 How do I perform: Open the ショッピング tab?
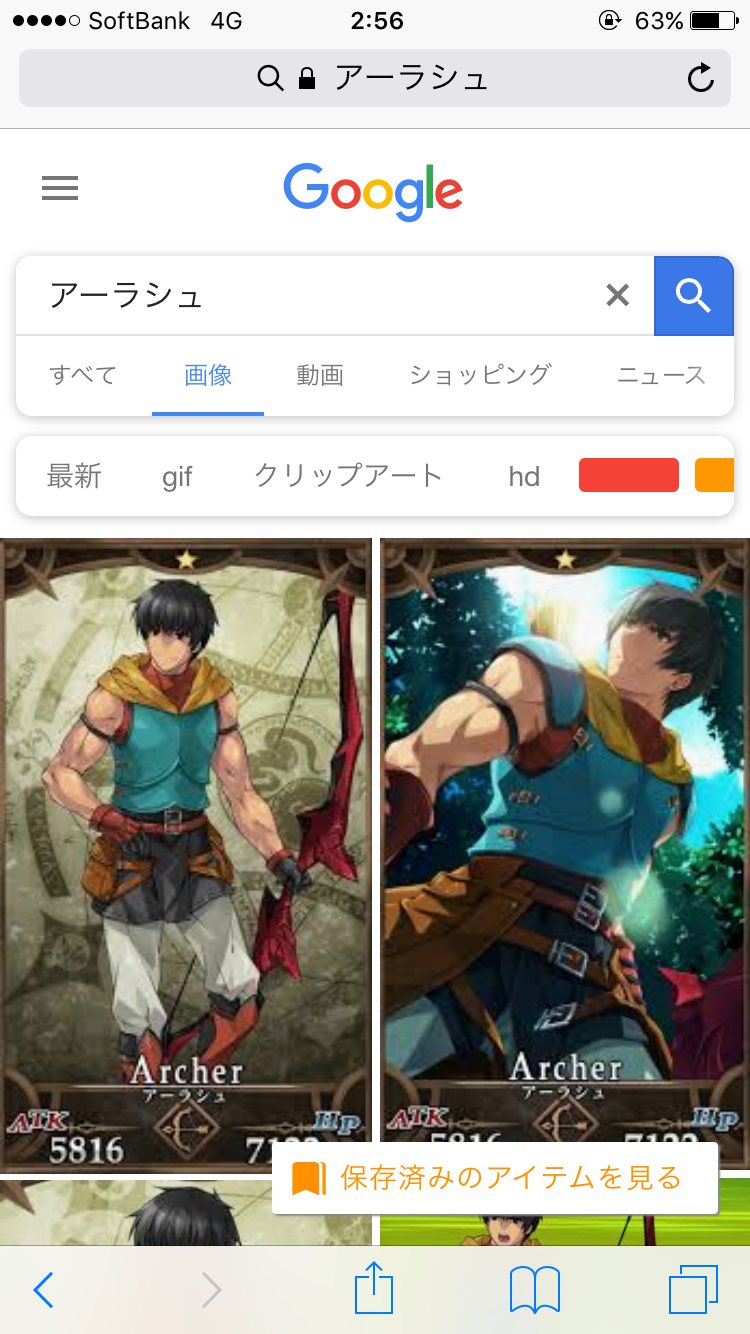pyautogui.click(x=480, y=375)
